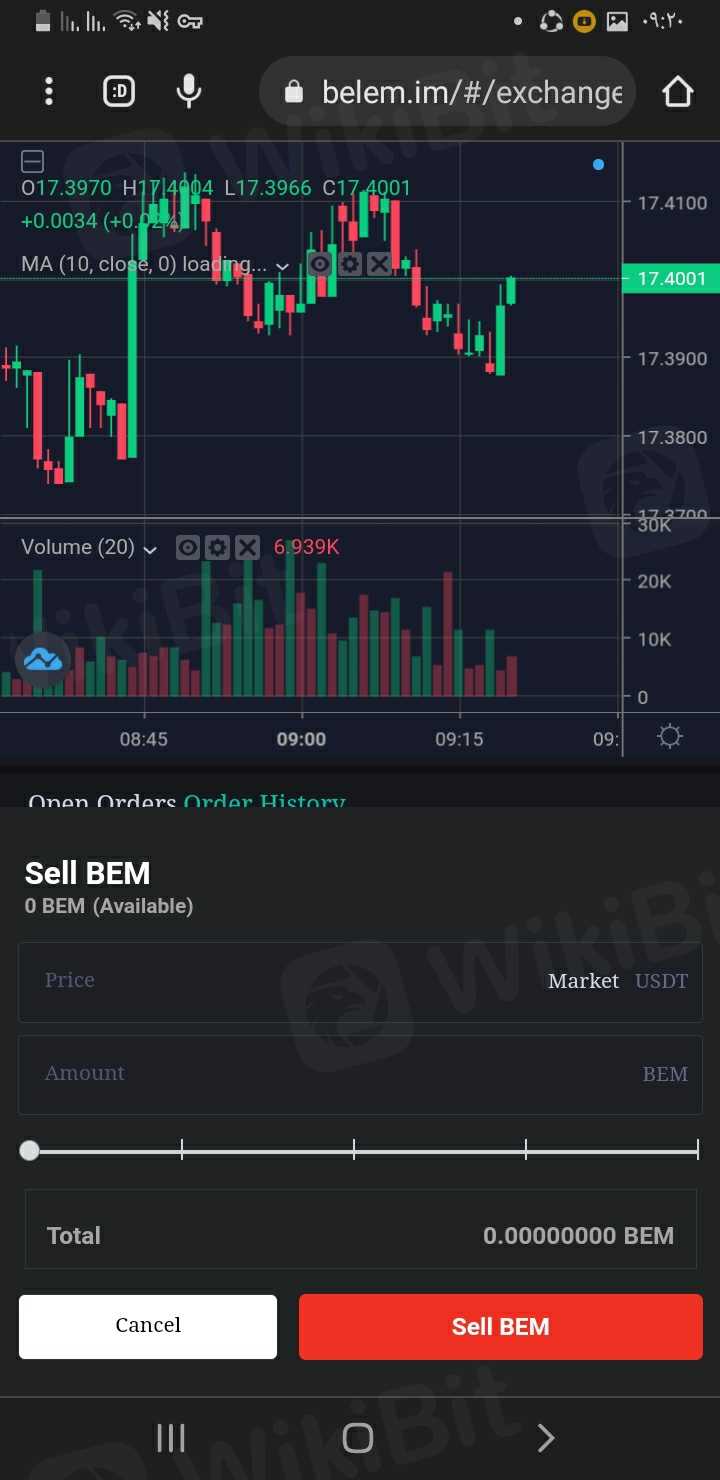Remove the MA indicator
The width and height of the screenshot is (720, 1480).
[379, 264]
